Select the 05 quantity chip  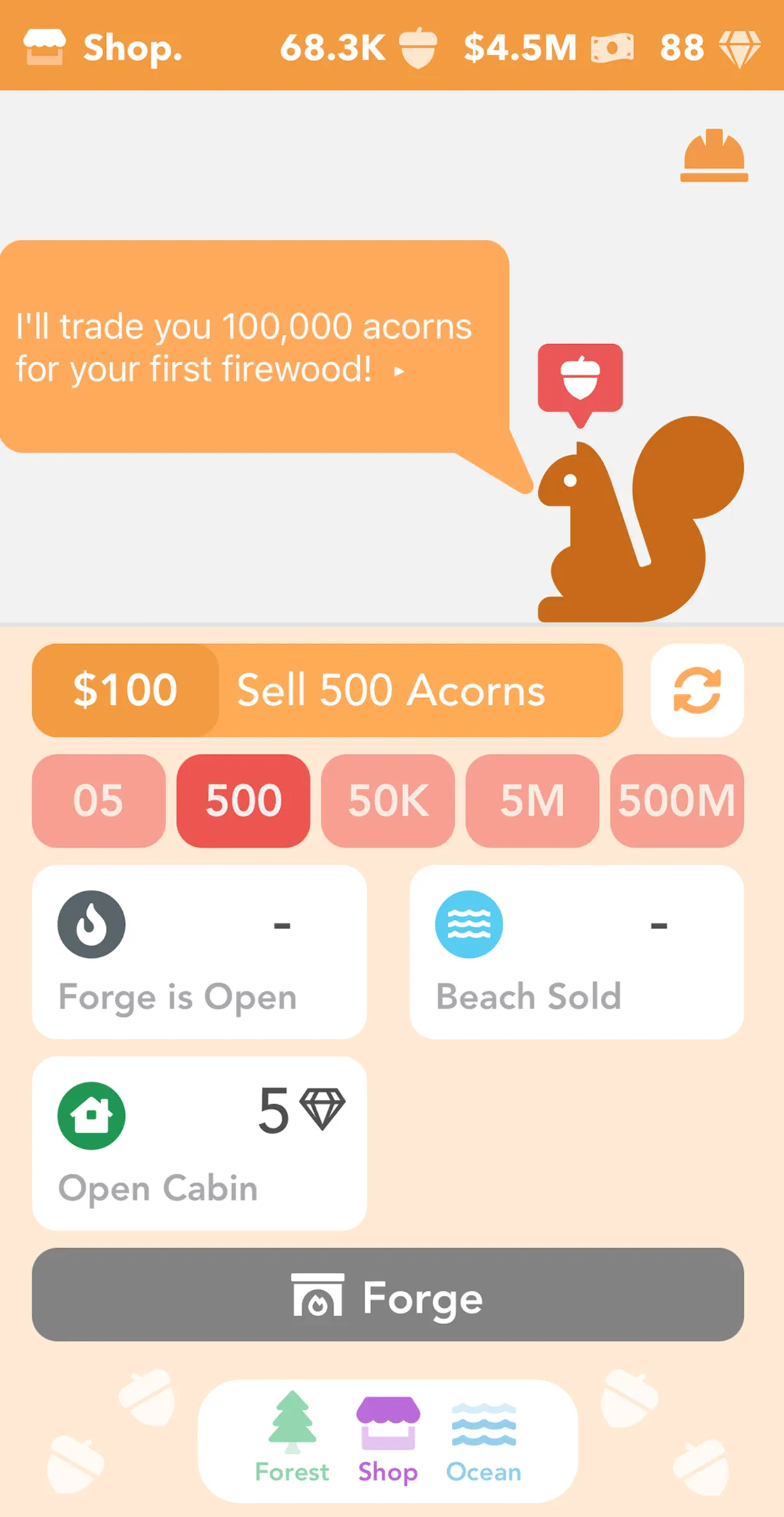pos(99,801)
